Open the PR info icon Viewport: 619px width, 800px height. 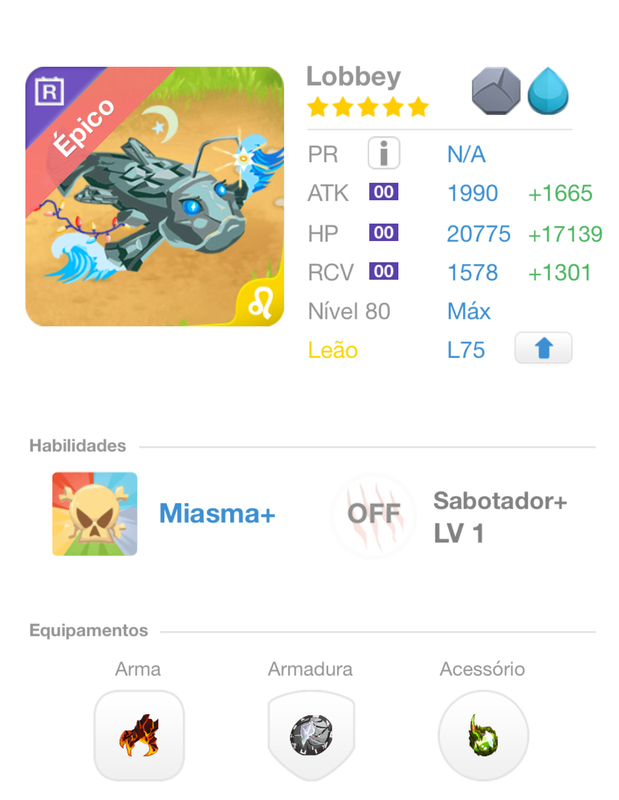pos(384,154)
